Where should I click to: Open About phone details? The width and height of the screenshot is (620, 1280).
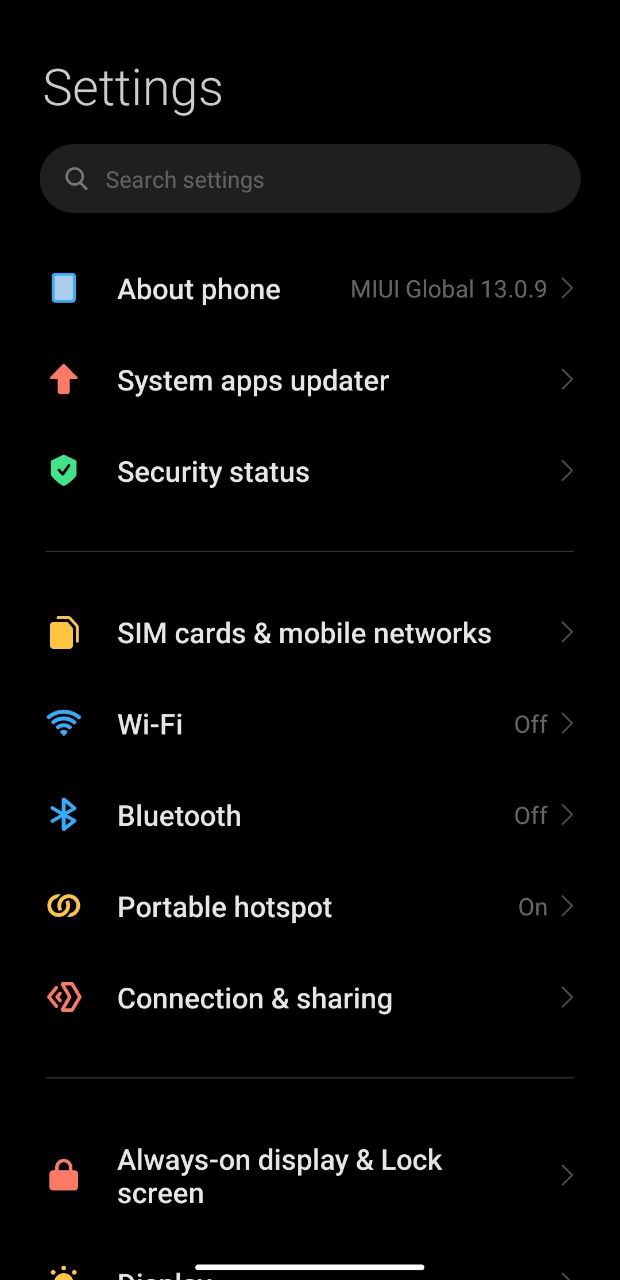310,289
